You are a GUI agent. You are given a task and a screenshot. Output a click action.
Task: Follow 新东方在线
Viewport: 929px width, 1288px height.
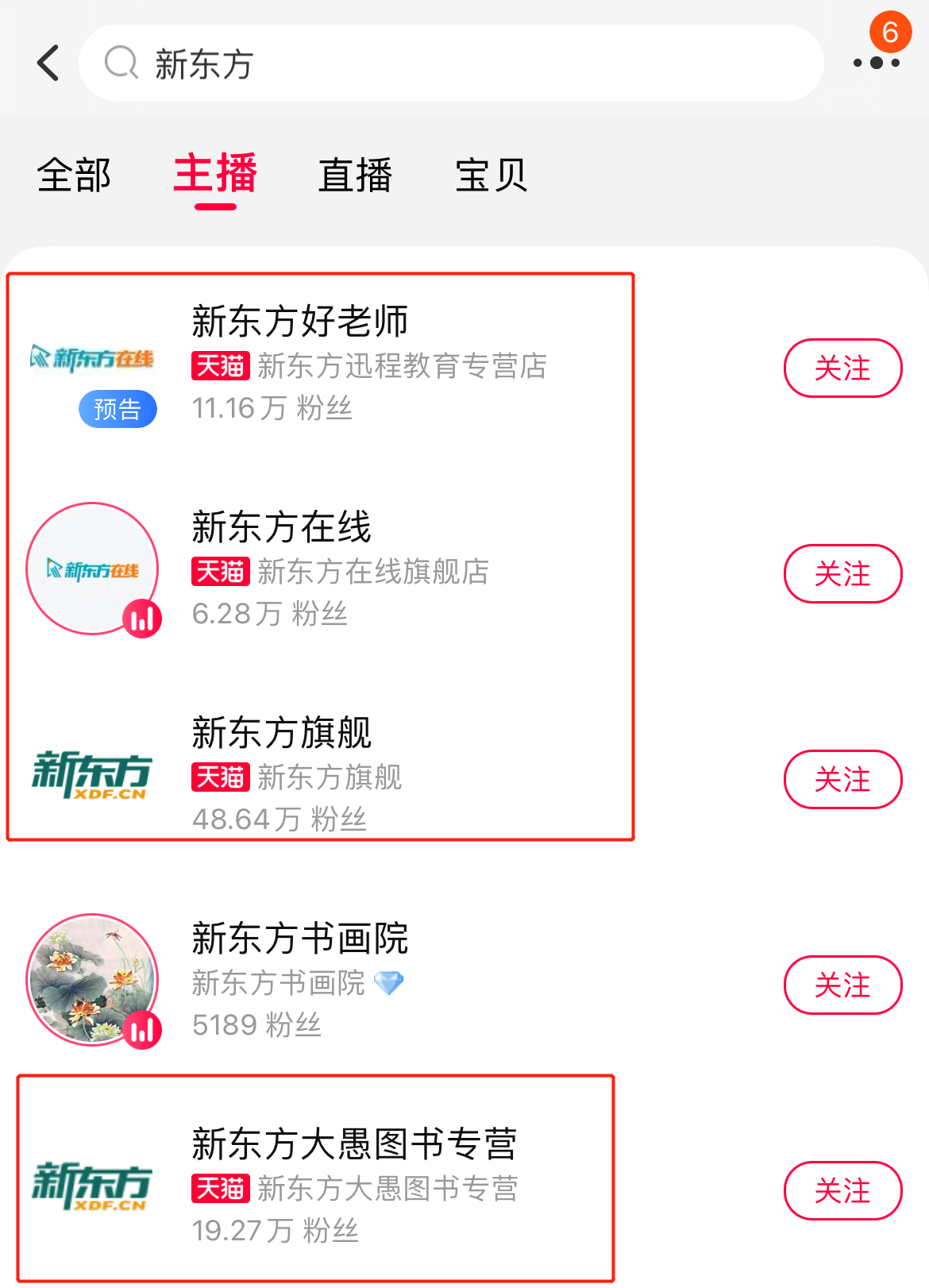pos(842,574)
